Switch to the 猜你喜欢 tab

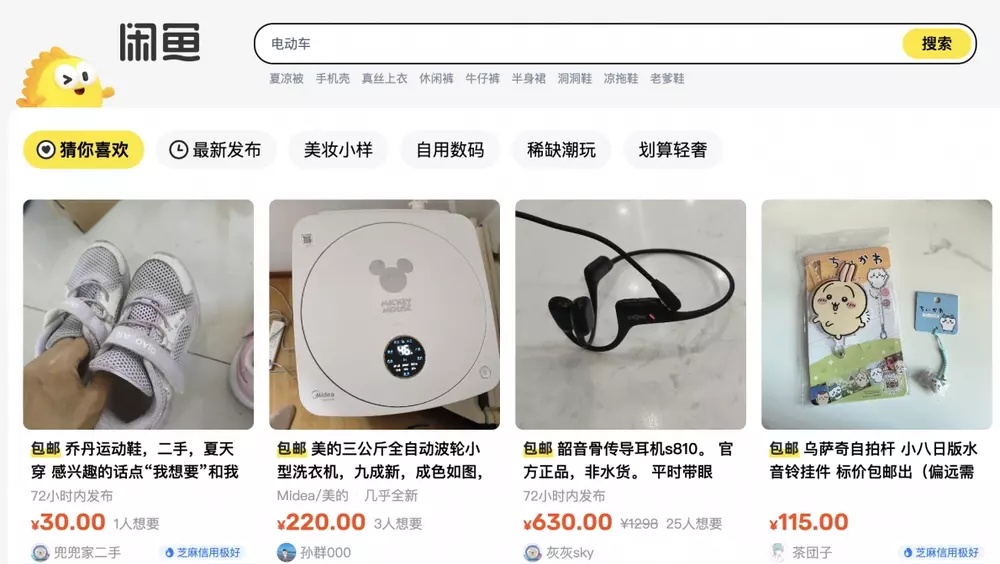coord(84,150)
